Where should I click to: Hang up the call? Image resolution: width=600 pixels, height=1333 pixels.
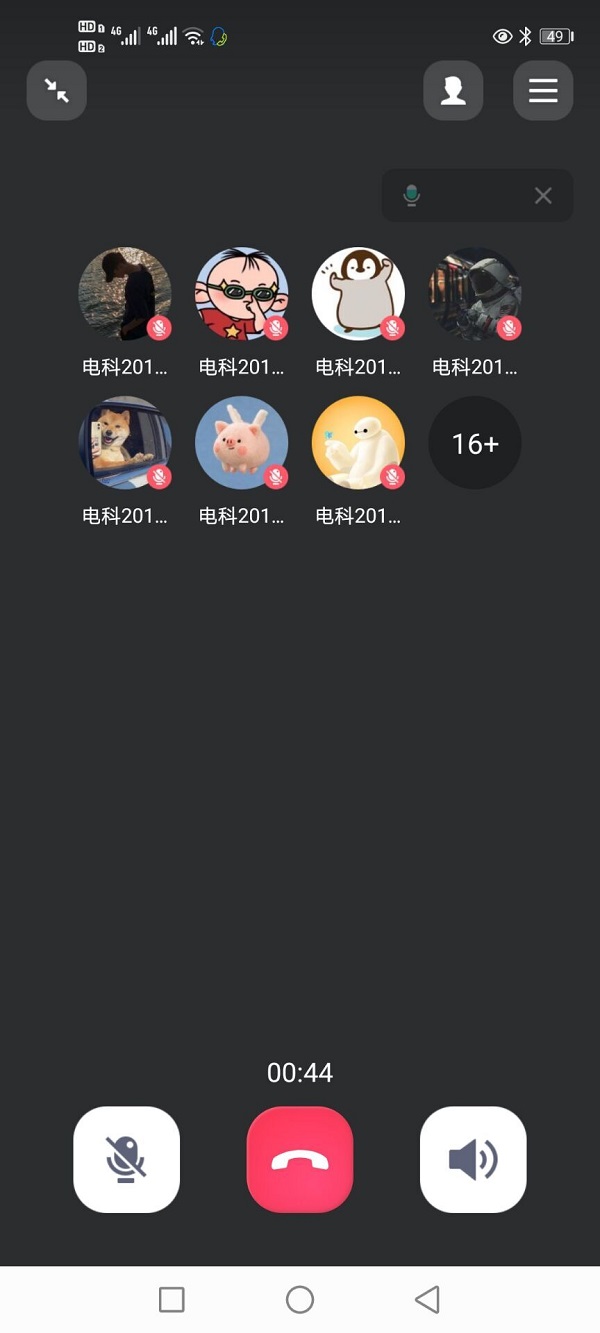300,1160
